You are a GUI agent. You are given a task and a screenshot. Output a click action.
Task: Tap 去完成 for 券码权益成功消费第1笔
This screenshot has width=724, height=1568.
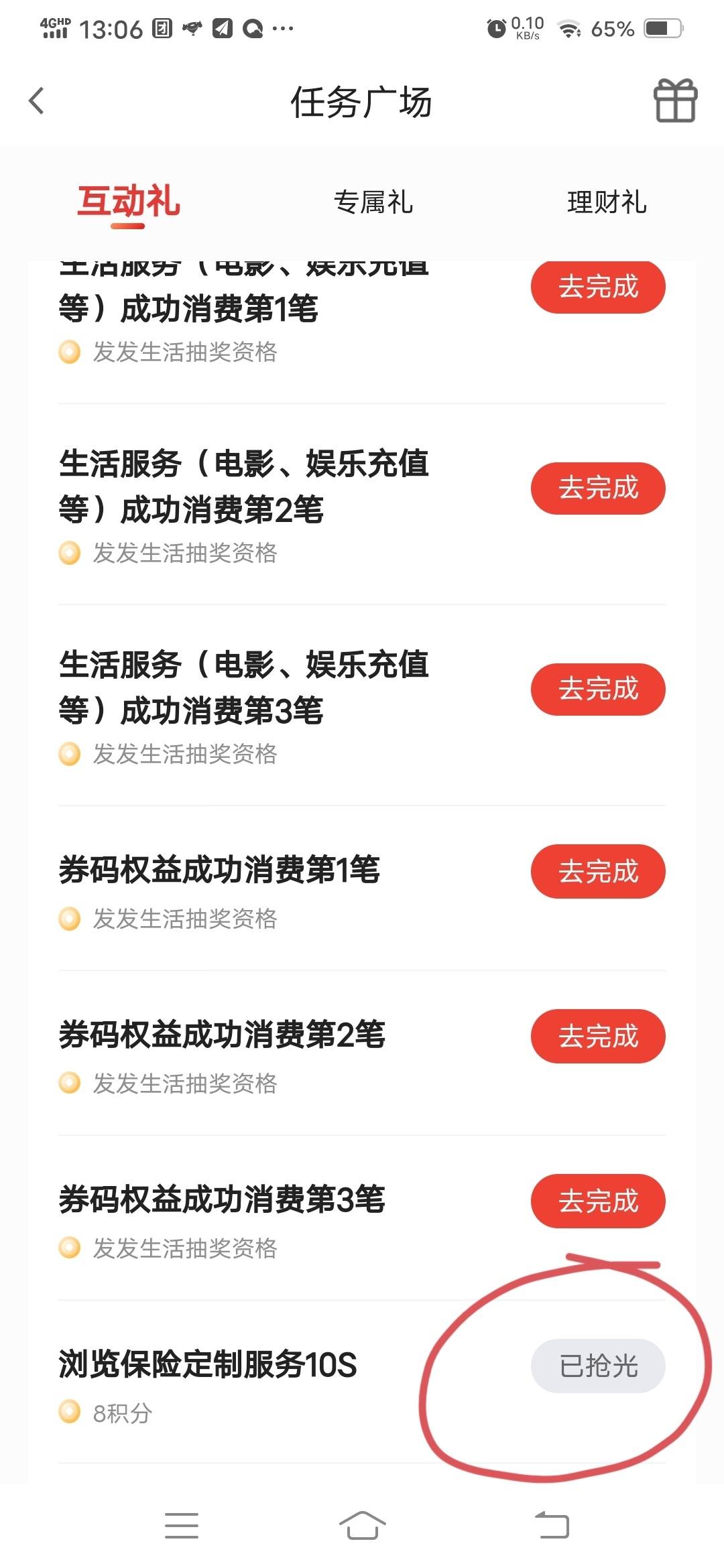coord(598,871)
